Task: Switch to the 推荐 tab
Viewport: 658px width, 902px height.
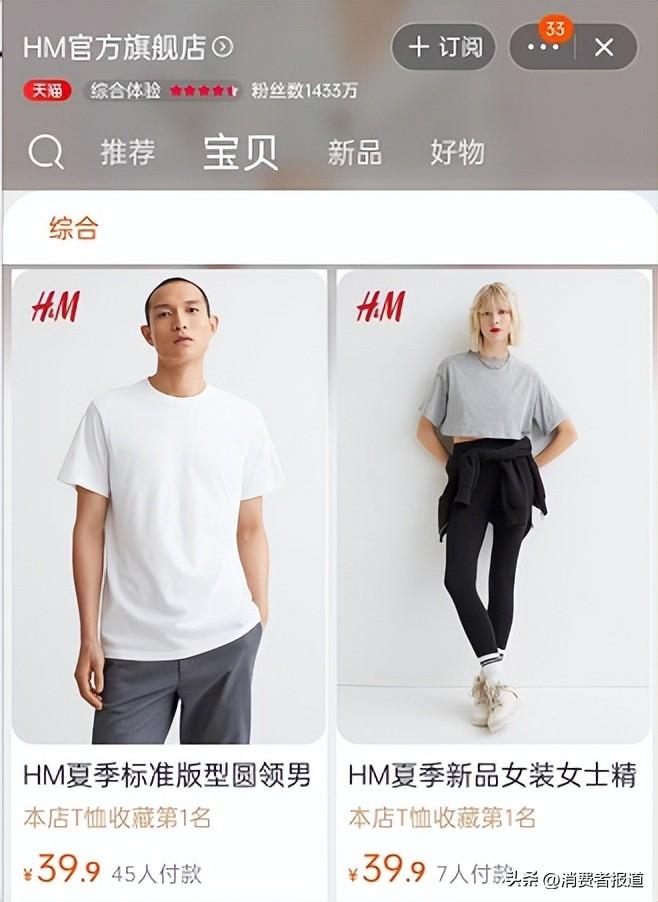Action: pos(128,153)
